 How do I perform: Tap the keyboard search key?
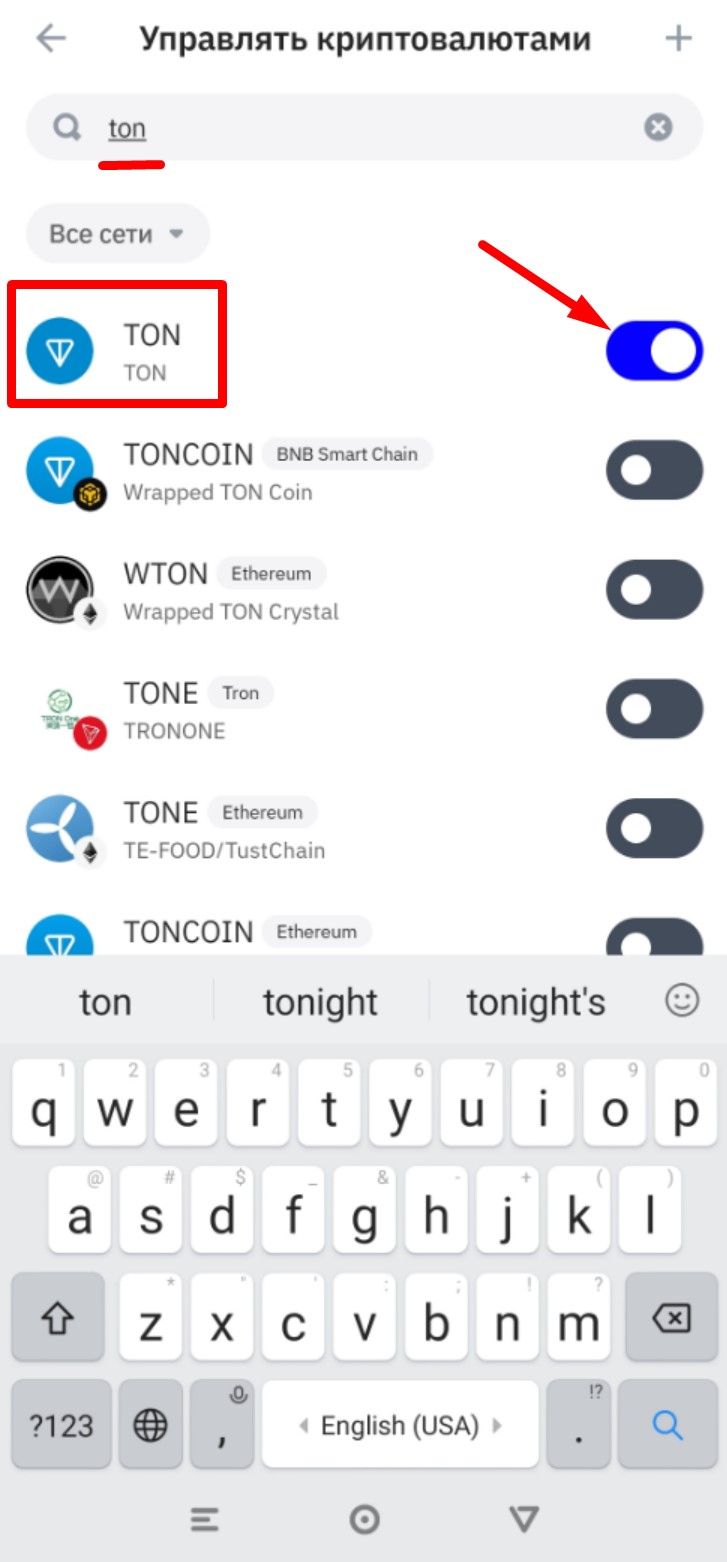667,1425
